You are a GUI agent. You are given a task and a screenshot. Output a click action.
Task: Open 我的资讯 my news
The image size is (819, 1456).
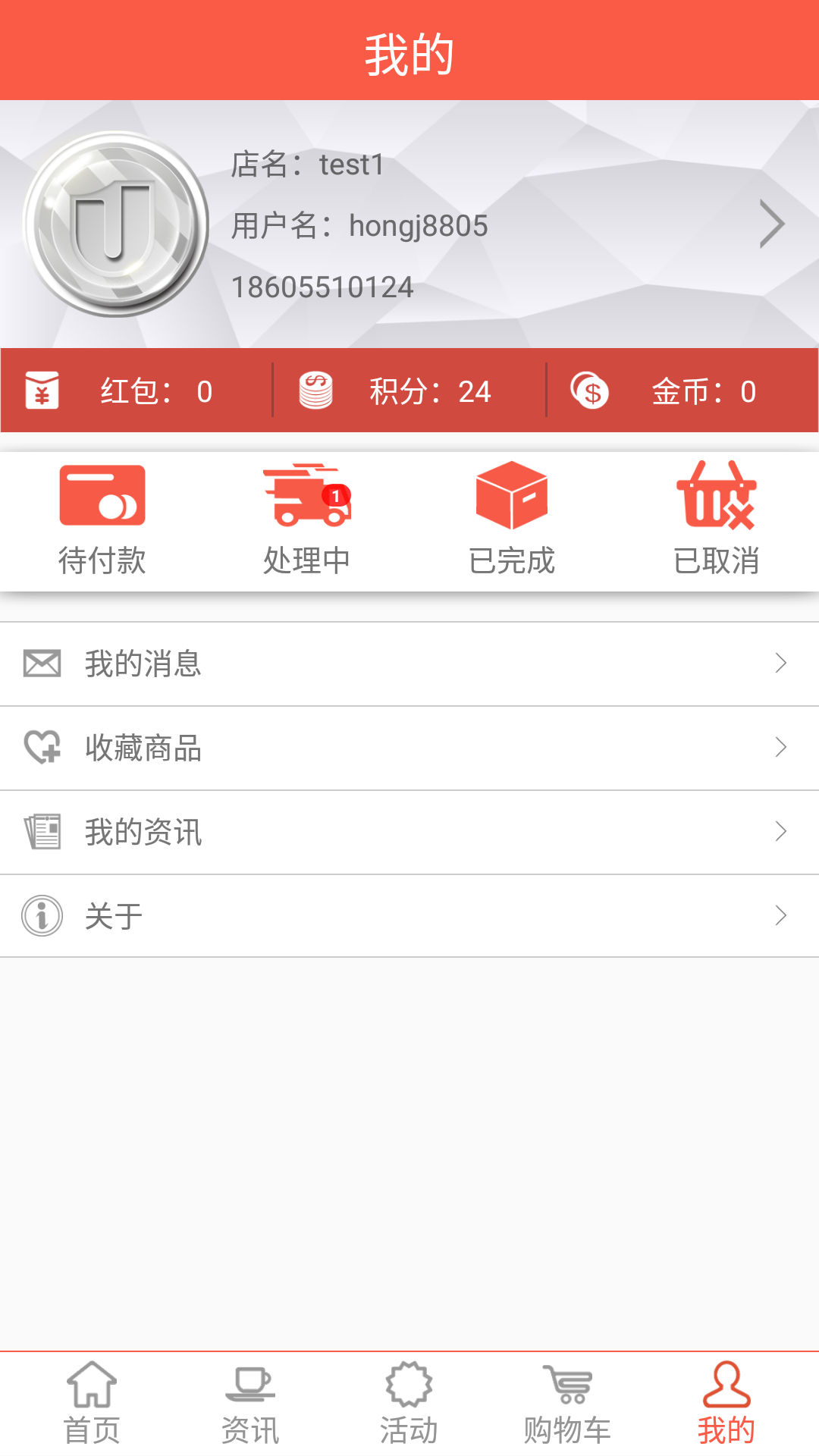pyautogui.click(x=409, y=833)
